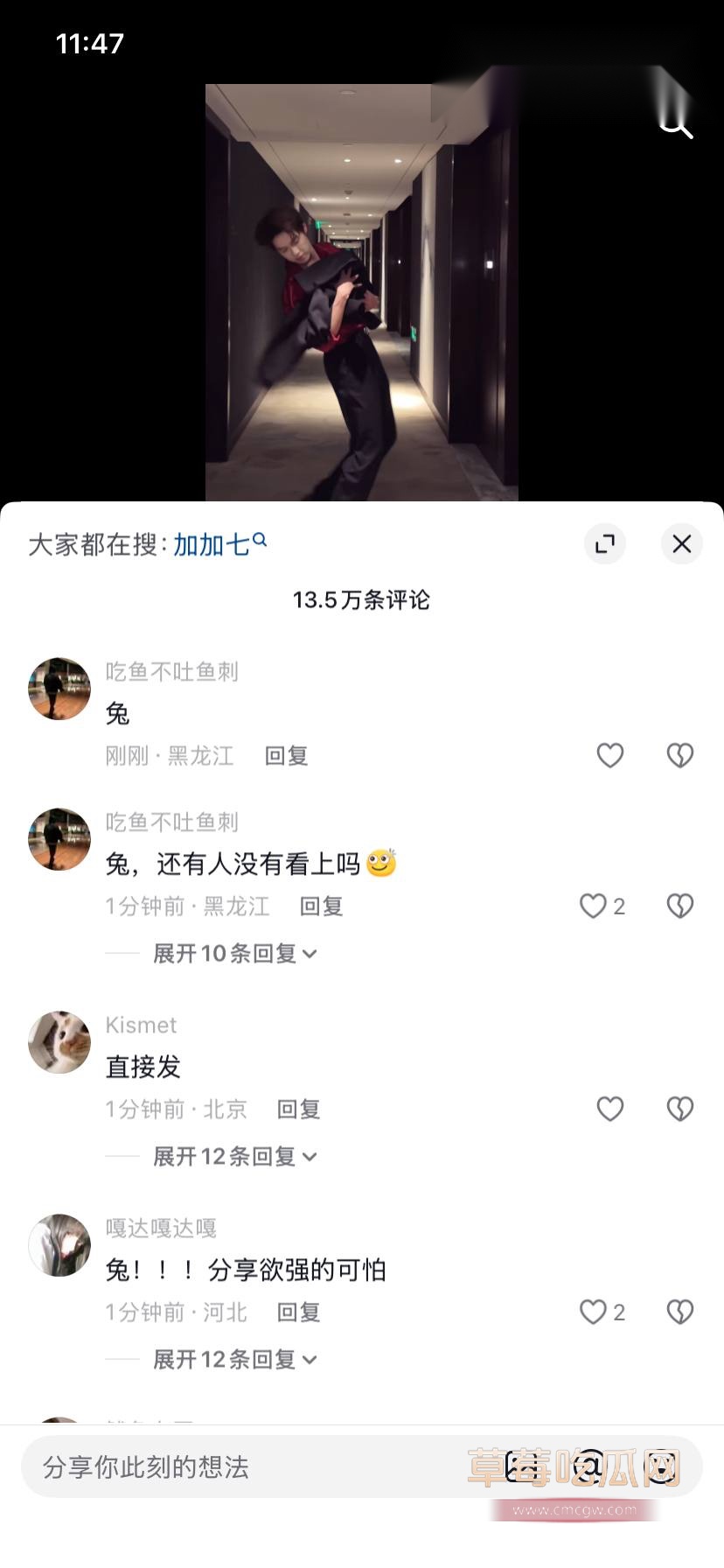The width and height of the screenshot is (724, 1568).
Task: Expand 12 replies under Kismet's comment
Action: coord(234,1156)
